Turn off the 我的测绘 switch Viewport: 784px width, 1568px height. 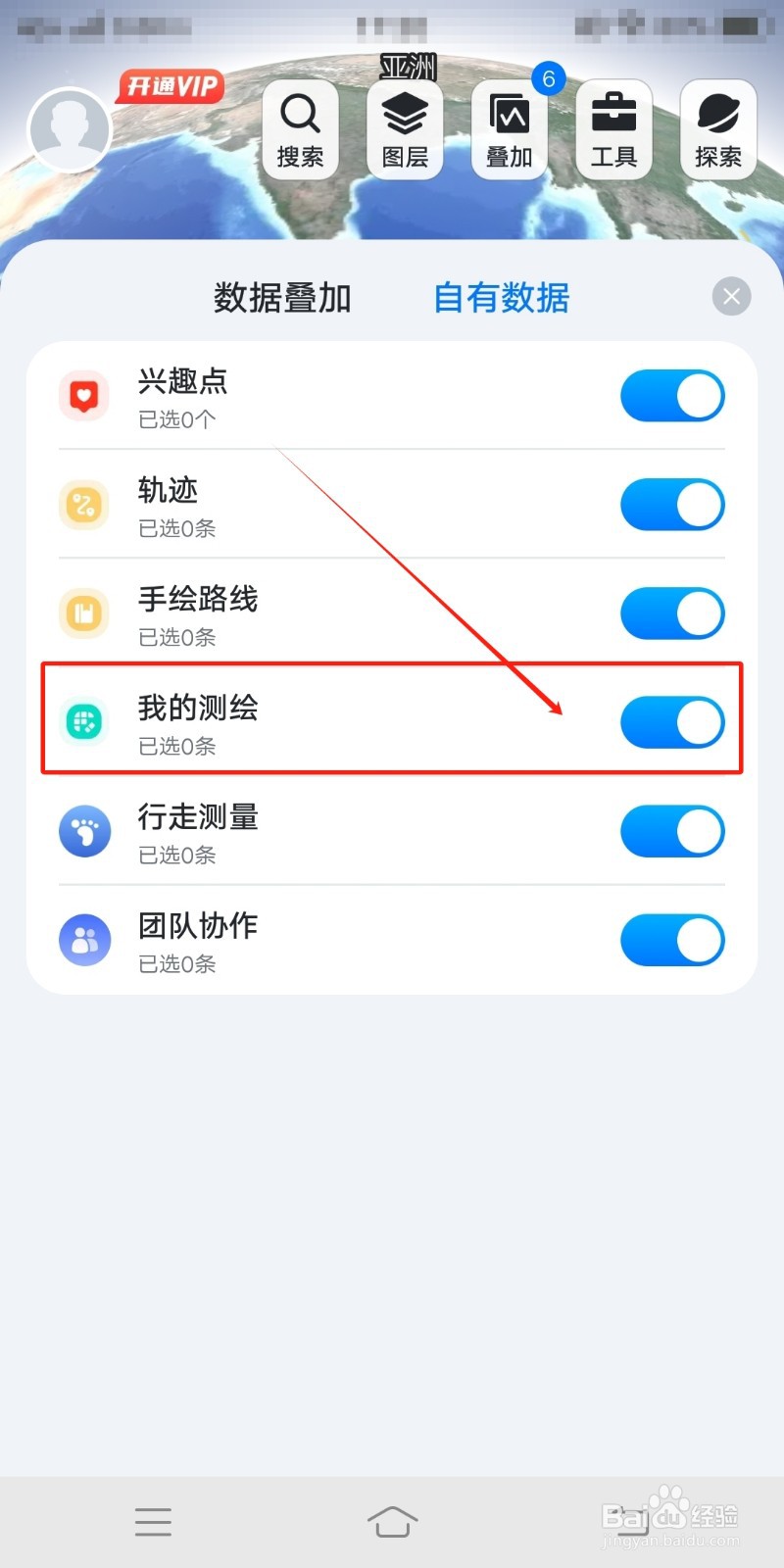672,721
